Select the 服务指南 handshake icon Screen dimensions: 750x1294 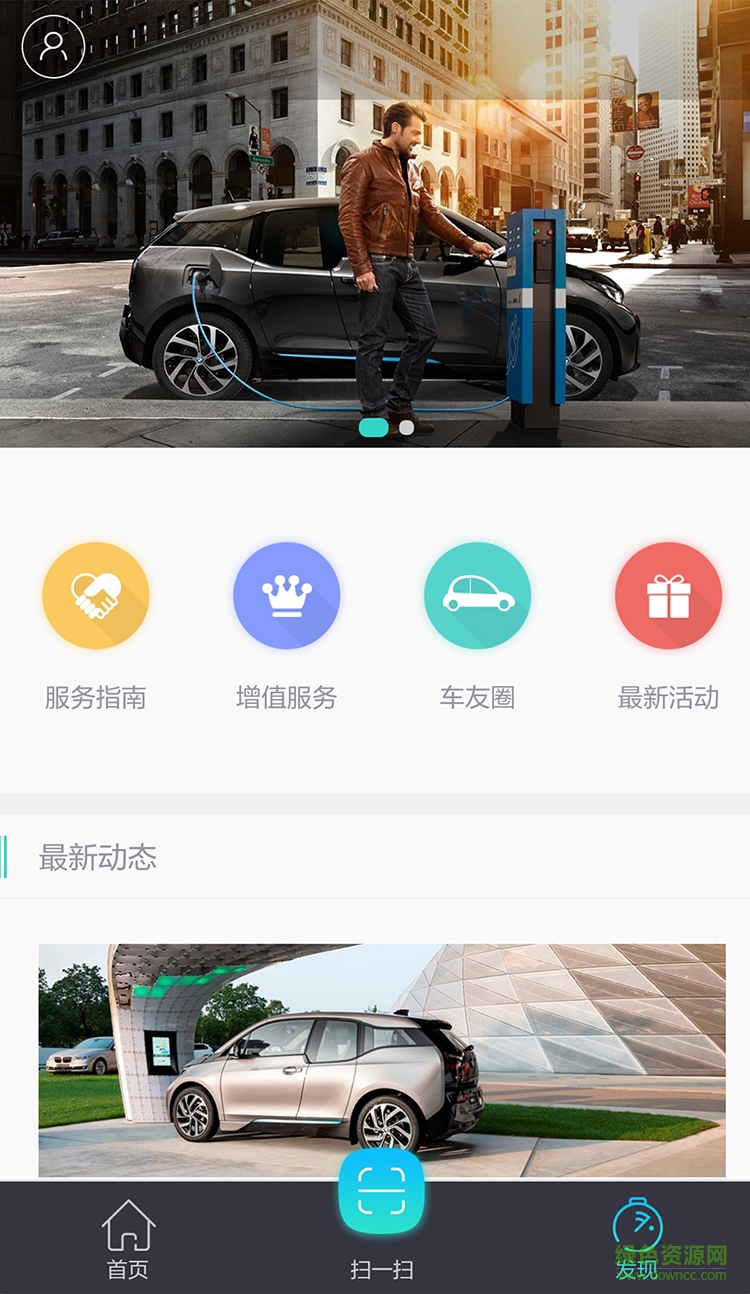pyautogui.click(x=95, y=594)
